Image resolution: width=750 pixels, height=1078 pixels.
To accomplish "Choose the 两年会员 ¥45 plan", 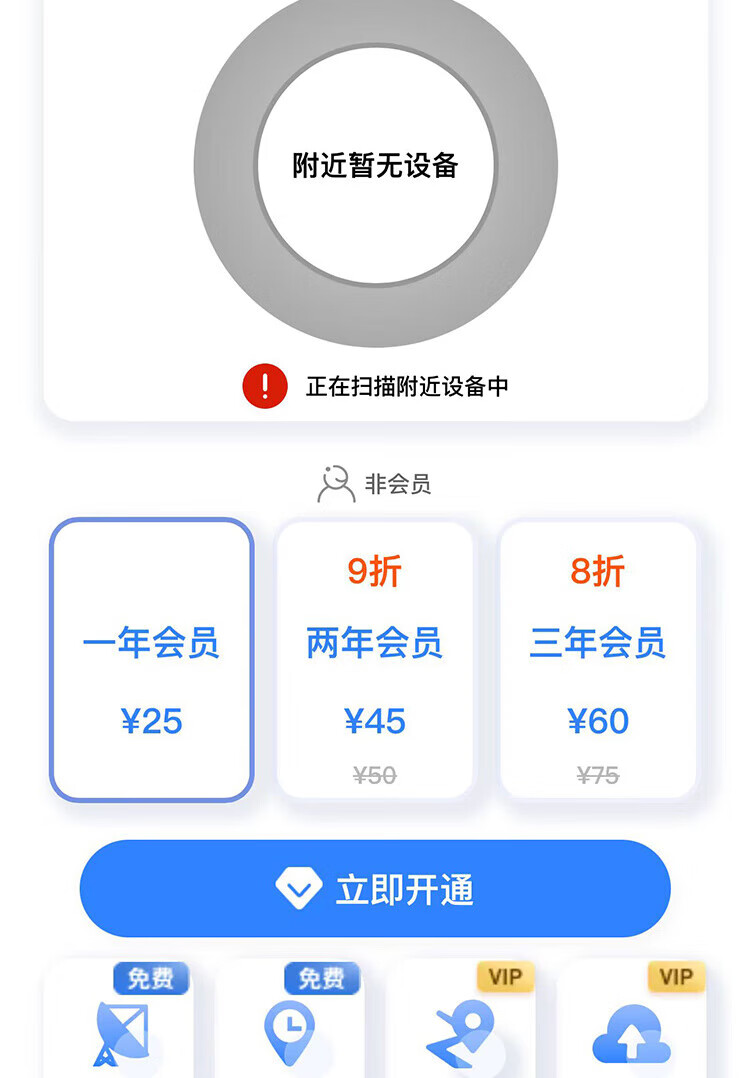I will (374, 660).
